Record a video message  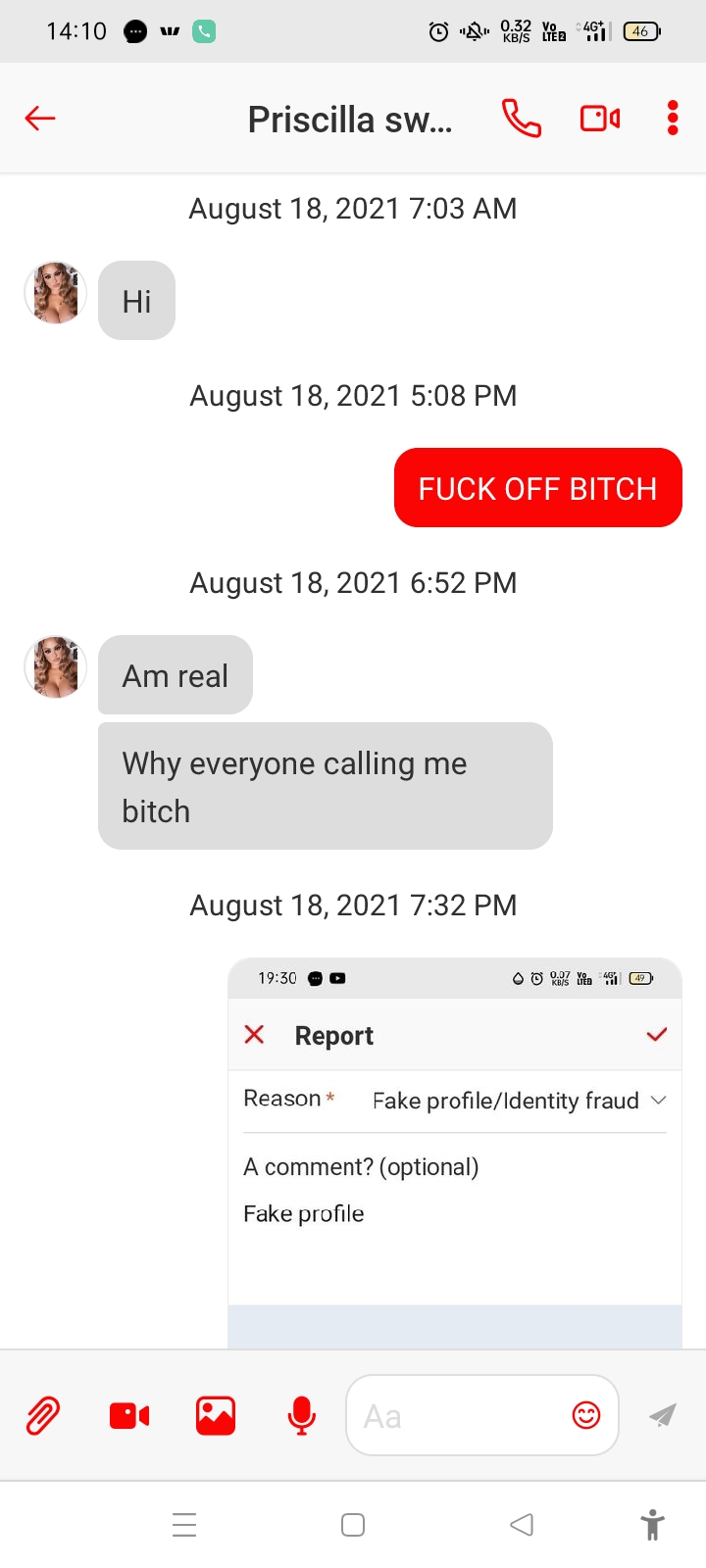129,1415
